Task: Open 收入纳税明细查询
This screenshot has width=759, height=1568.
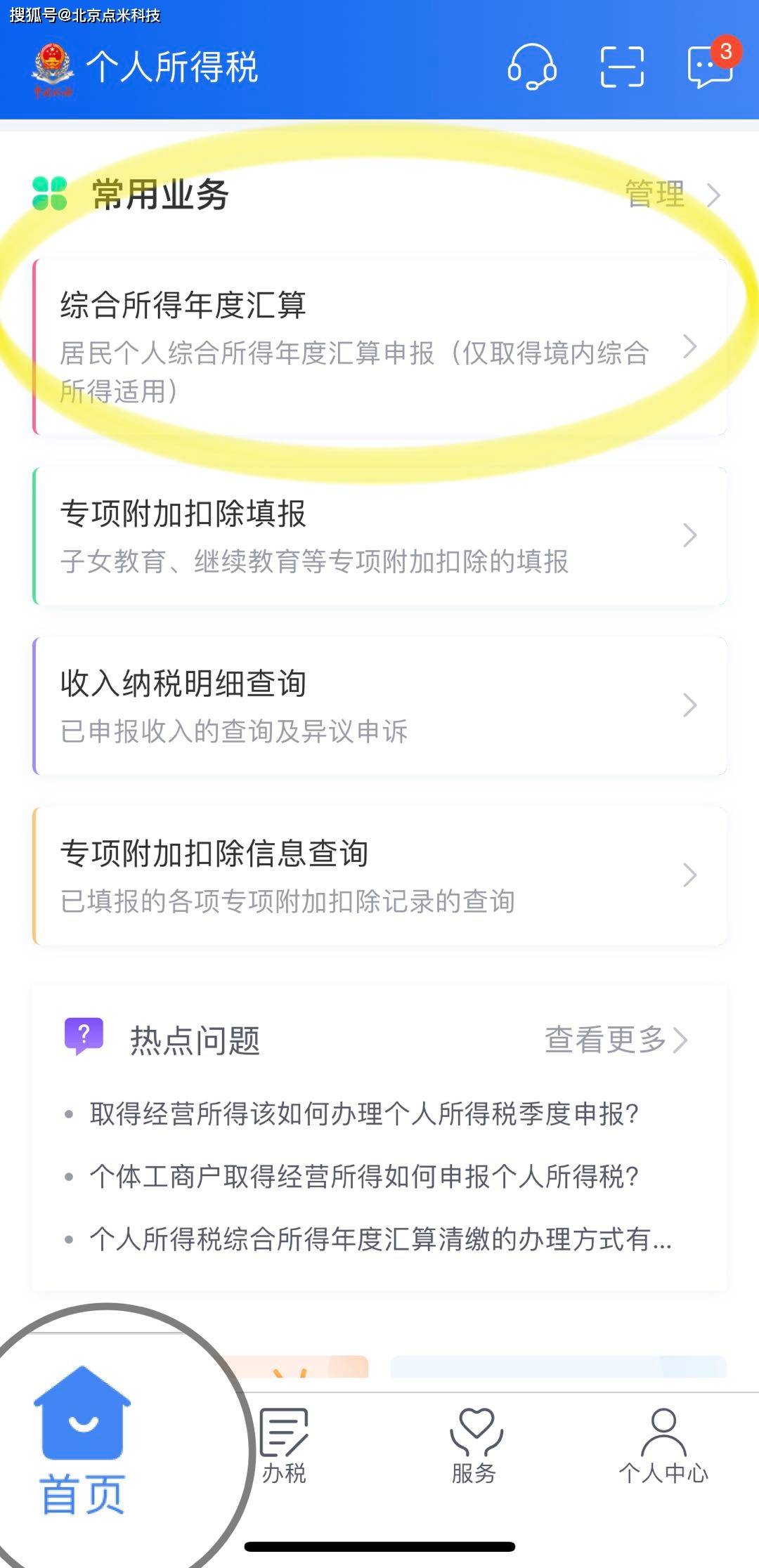Action: (x=379, y=706)
